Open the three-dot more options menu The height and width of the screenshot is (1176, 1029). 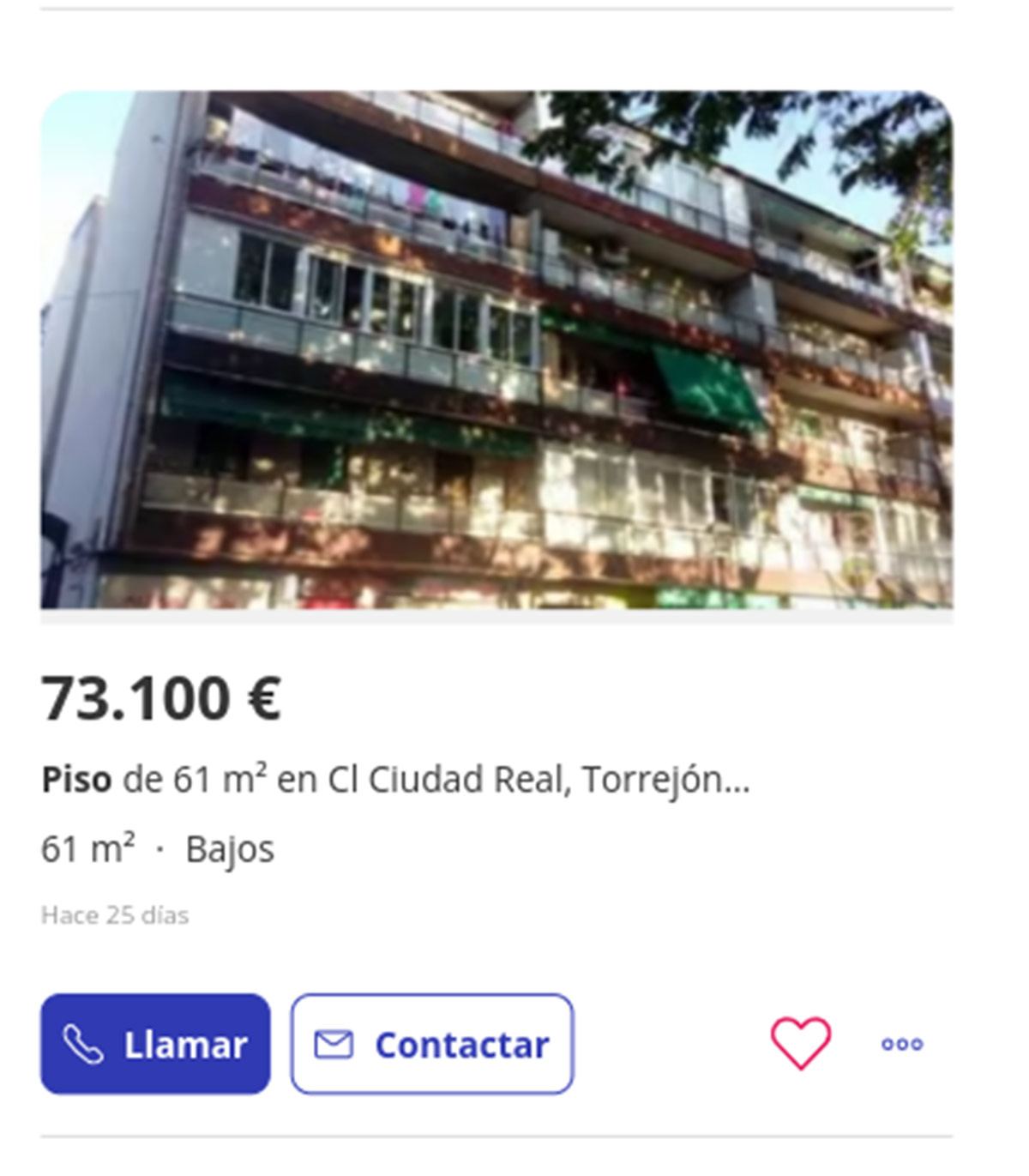(x=902, y=1044)
